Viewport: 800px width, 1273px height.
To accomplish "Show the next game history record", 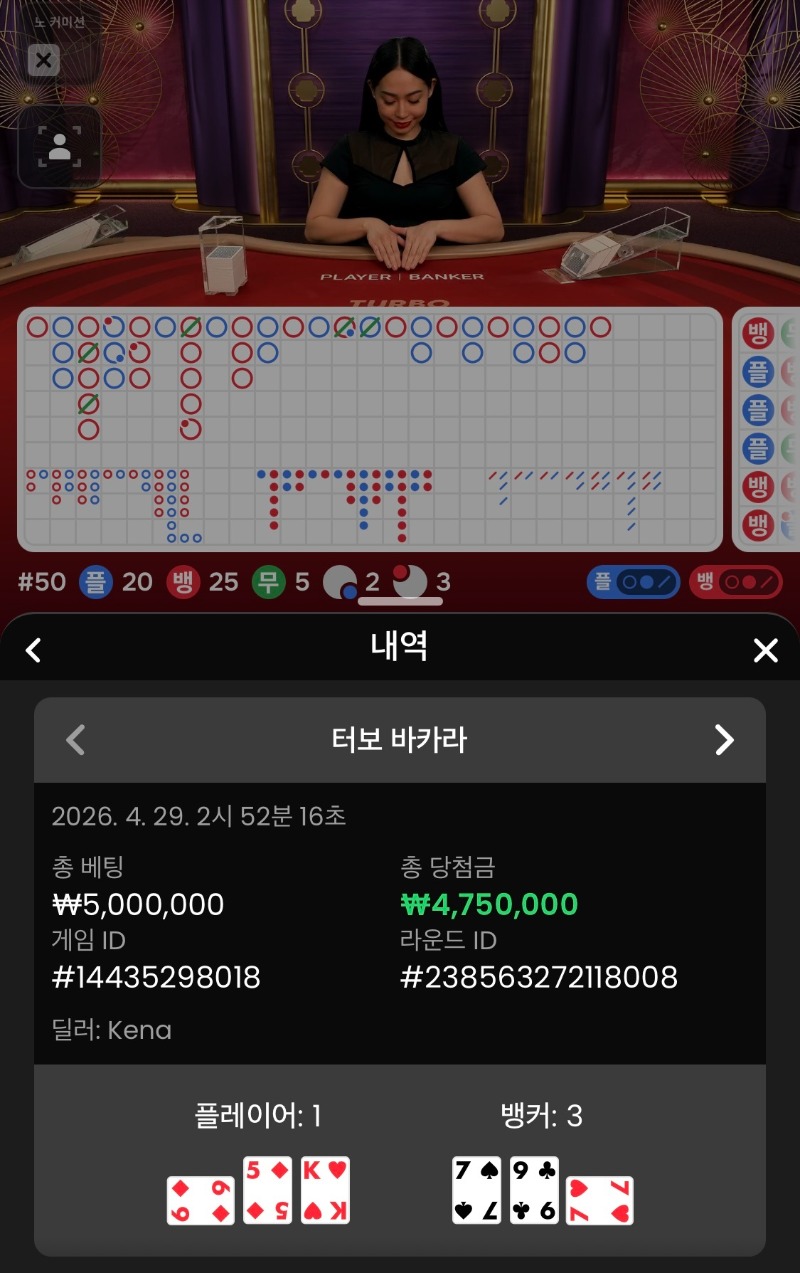I will coord(724,740).
